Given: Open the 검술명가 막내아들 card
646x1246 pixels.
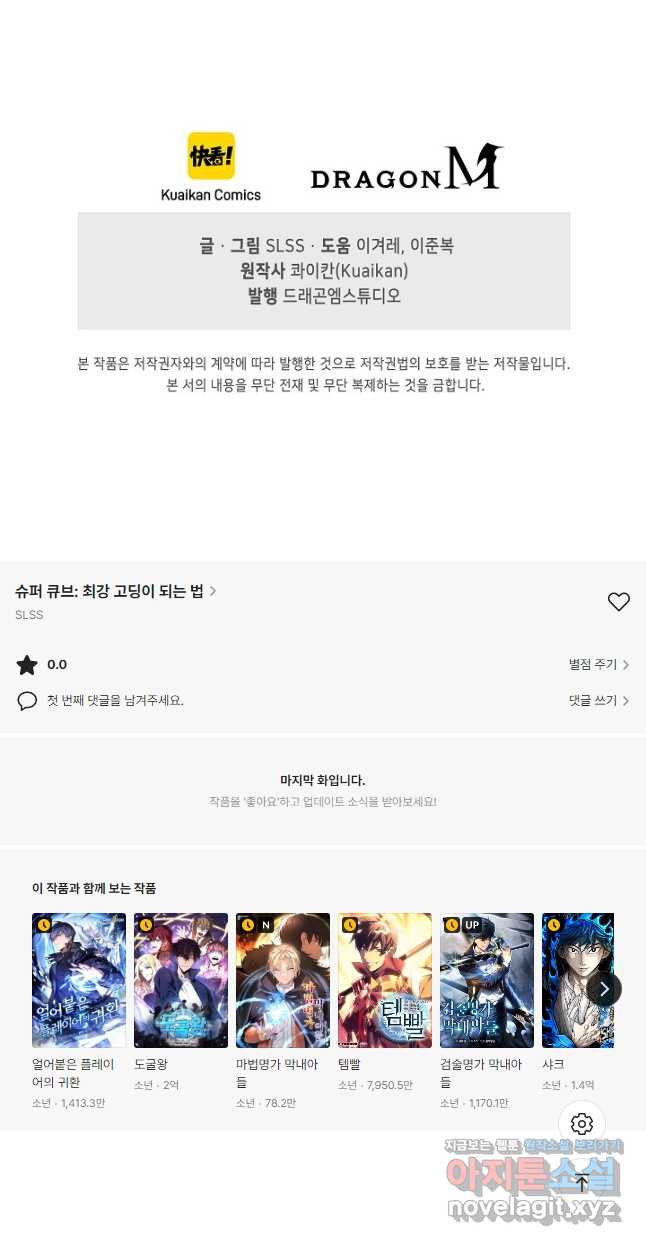Looking at the screenshot, I should [487, 980].
